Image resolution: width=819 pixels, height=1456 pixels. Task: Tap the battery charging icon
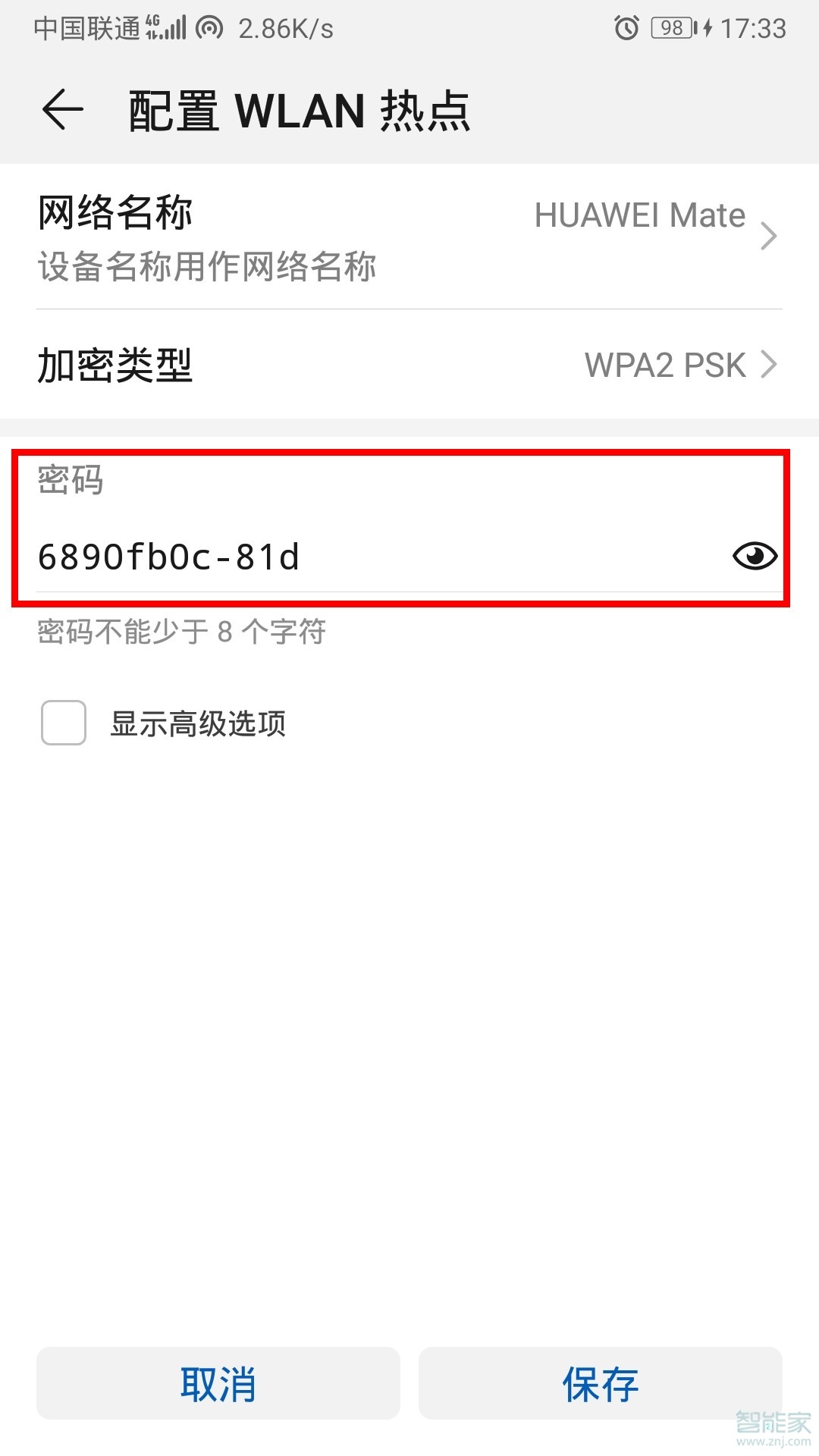(x=707, y=27)
